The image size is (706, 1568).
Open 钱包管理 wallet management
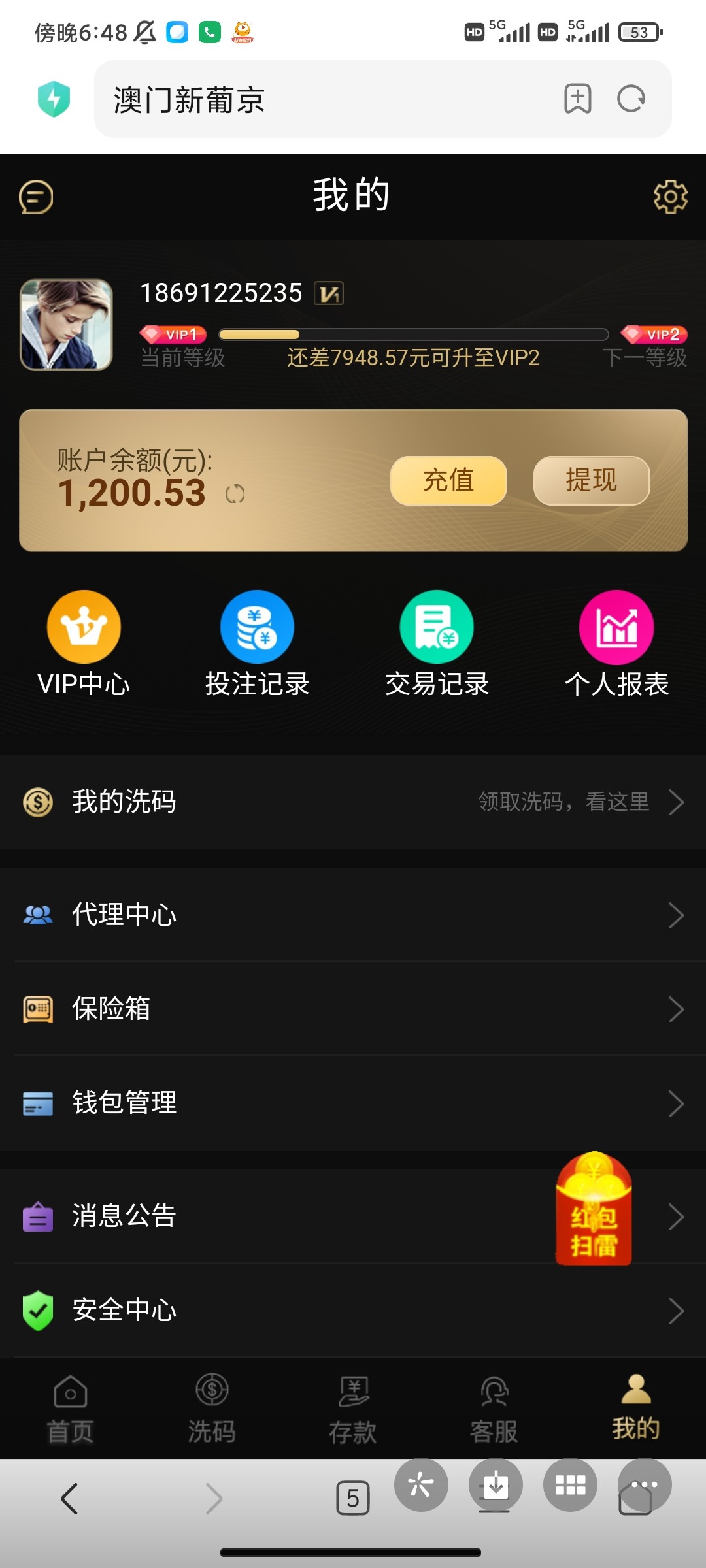pos(353,1103)
